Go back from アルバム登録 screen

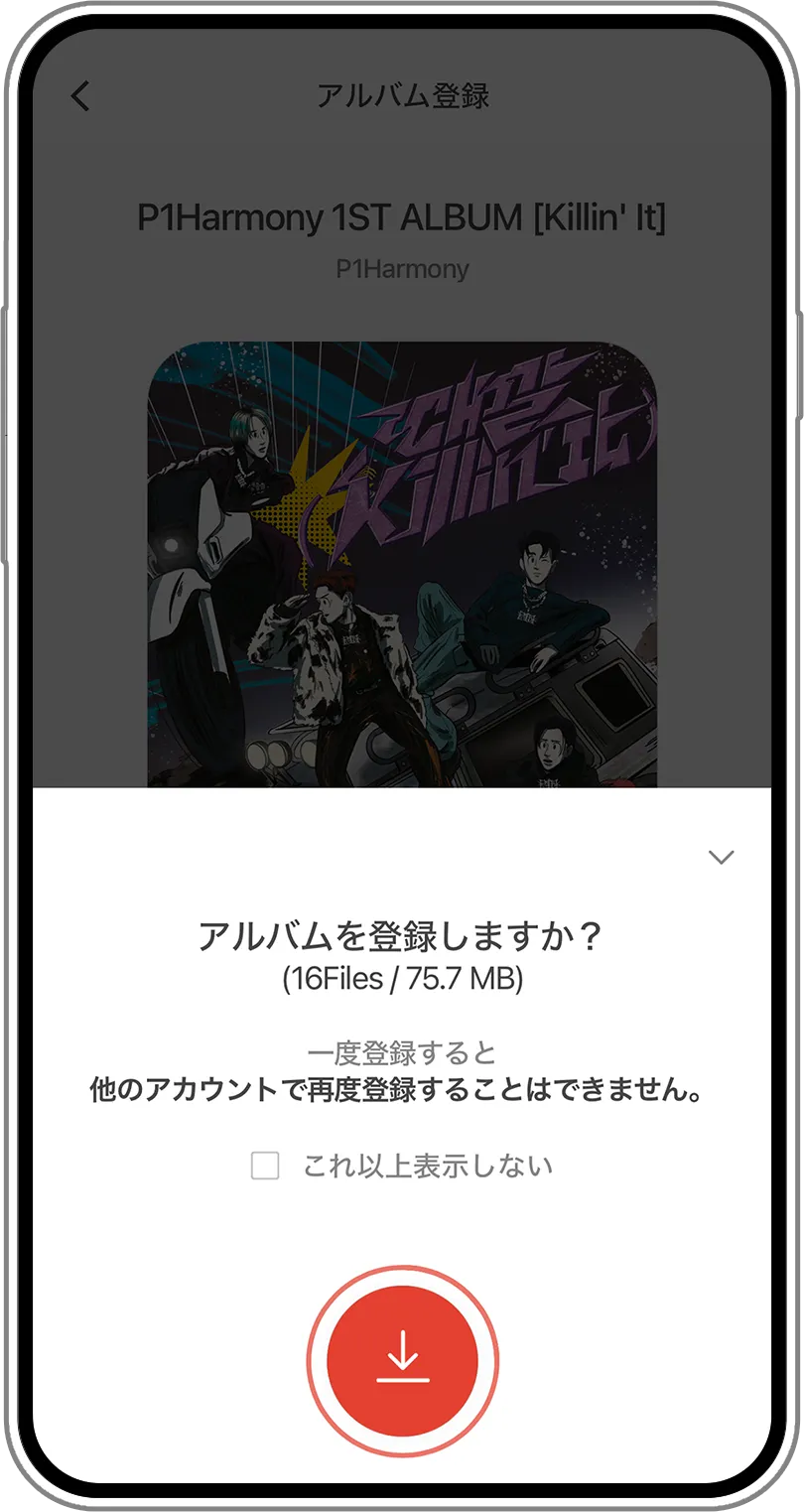(80, 96)
